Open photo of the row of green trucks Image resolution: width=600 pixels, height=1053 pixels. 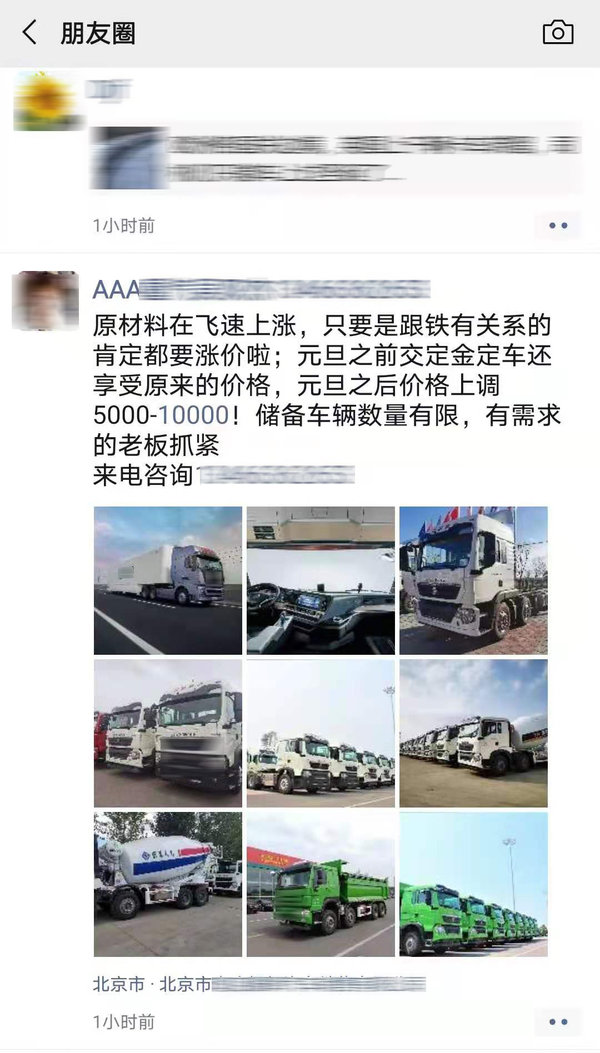pos(474,884)
